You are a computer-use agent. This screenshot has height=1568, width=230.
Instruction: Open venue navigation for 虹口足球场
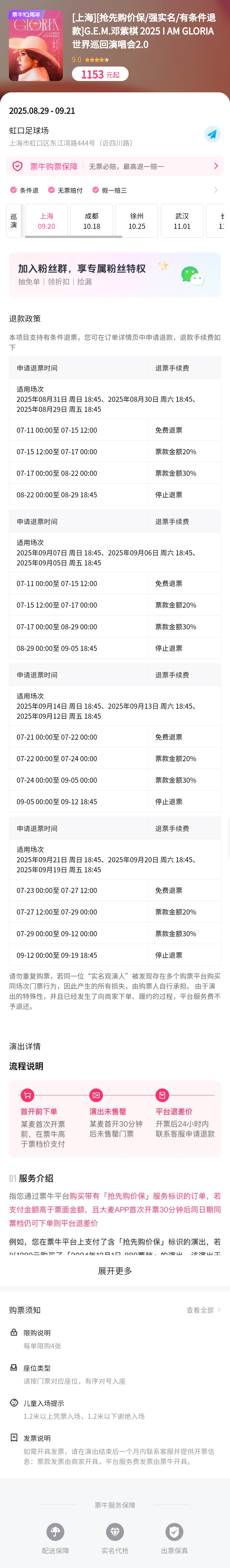pyautogui.click(x=212, y=135)
